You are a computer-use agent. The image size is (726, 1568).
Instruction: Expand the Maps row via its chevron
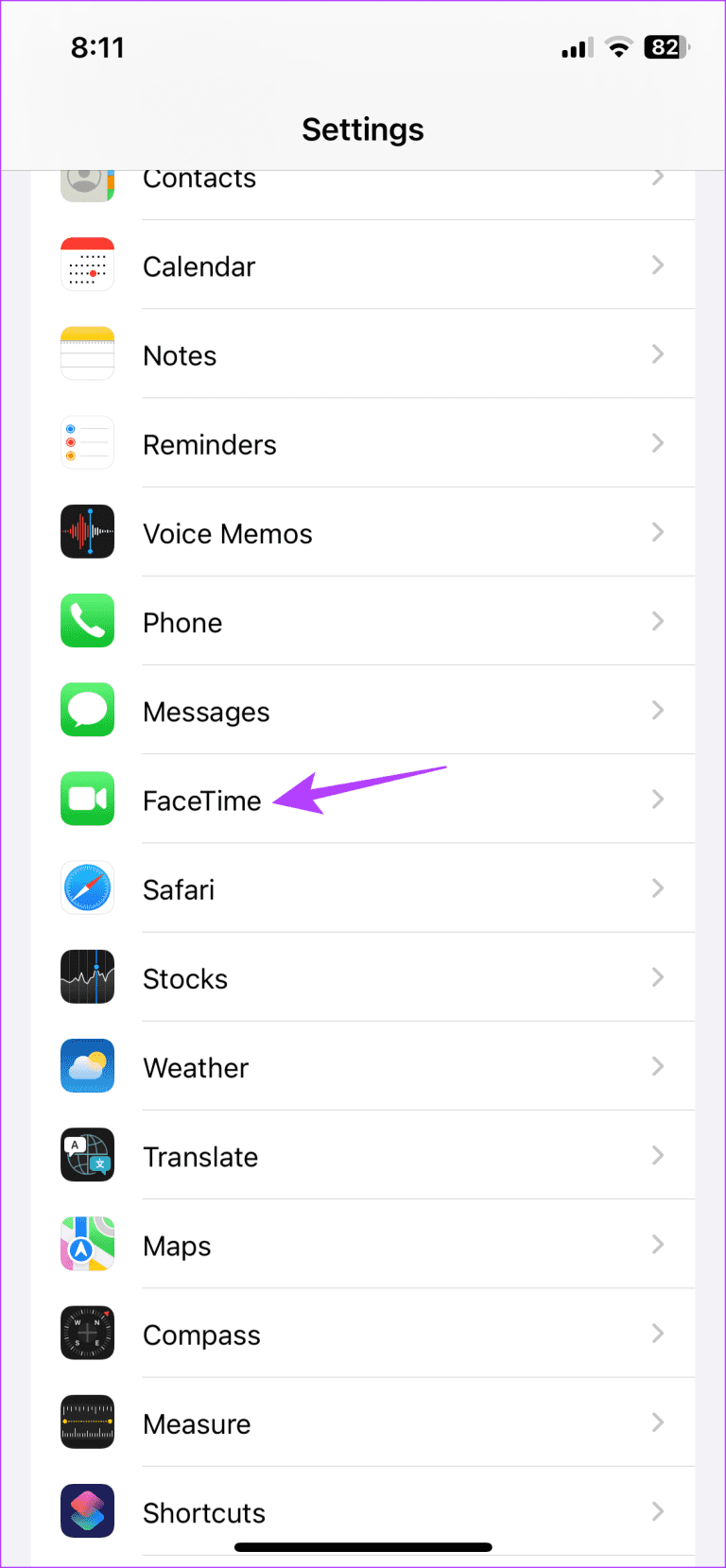click(x=658, y=1244)
